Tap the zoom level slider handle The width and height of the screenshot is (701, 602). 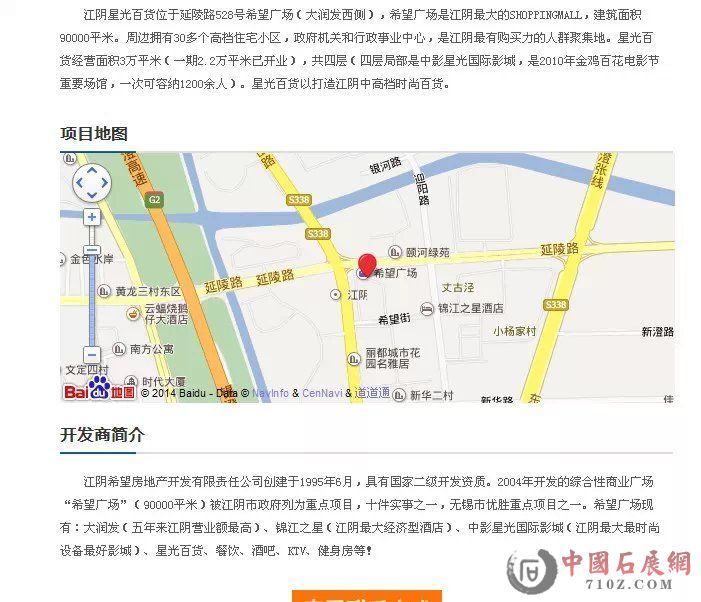(92, 251)
